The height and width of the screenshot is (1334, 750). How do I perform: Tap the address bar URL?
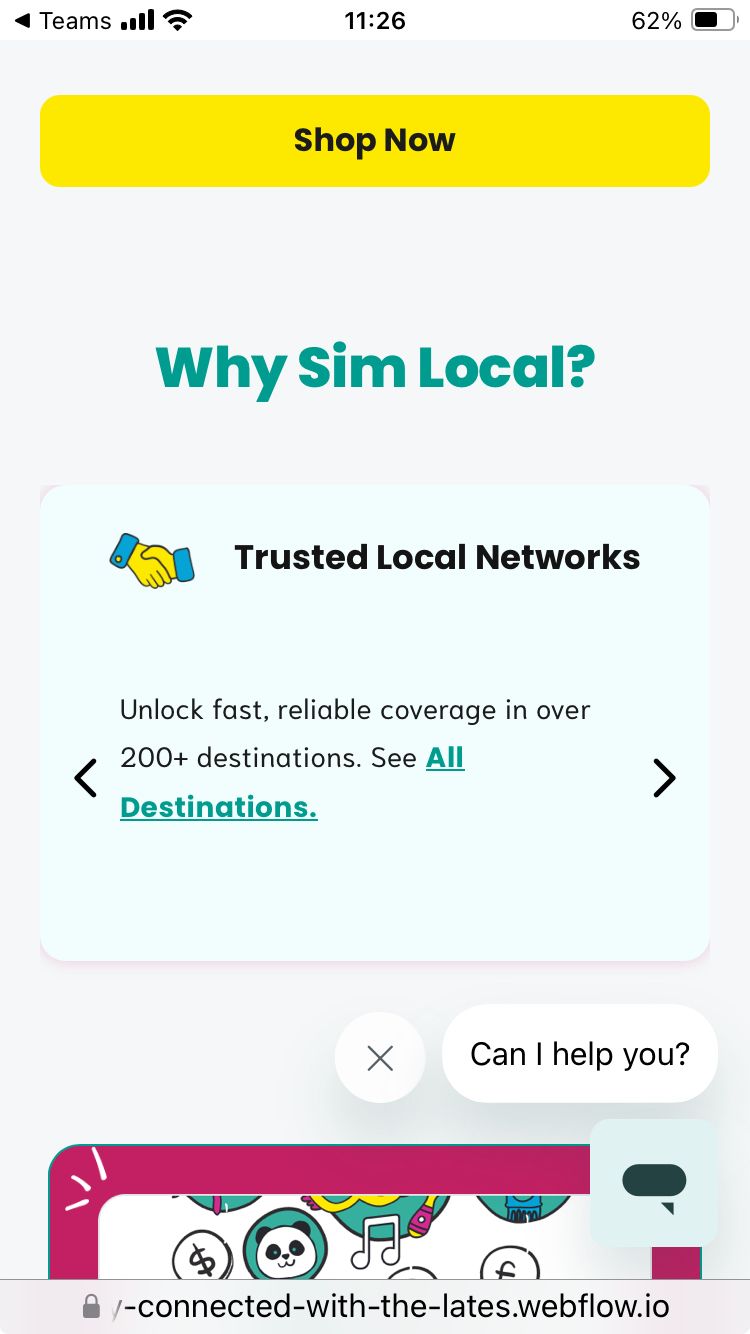tap(388, 1306)
